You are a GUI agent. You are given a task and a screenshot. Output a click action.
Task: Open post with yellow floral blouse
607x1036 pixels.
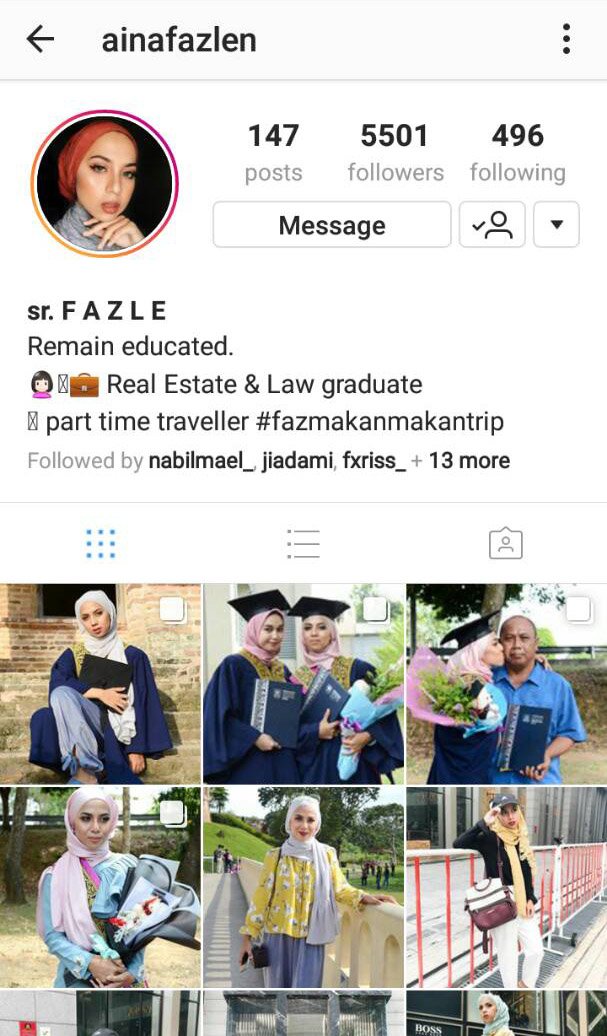click(x=303, y=887)
